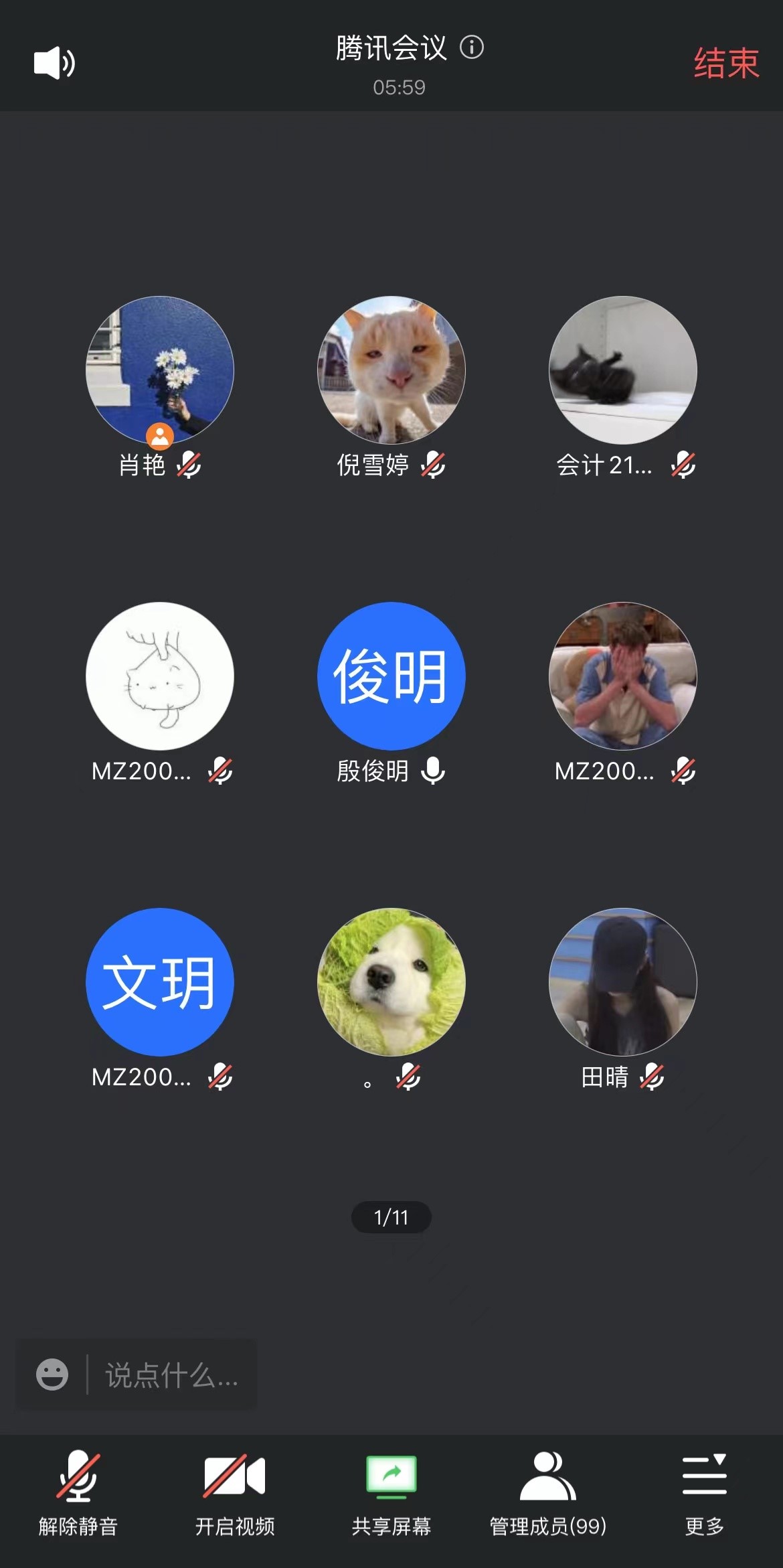Open the emoji picker in chat box
783x1568 pixels.
[52, 1375]
